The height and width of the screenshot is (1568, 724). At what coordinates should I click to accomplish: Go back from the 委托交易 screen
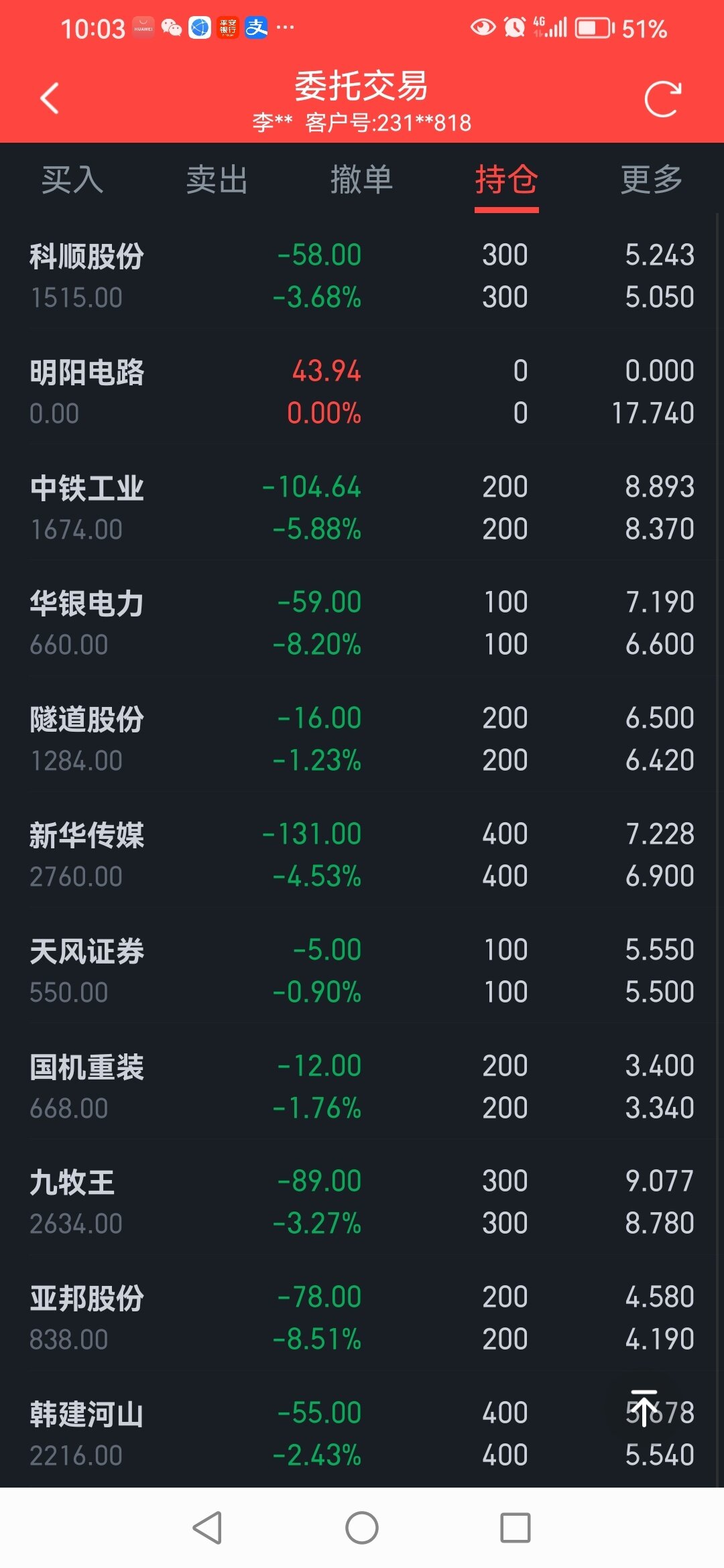point(50,99)
